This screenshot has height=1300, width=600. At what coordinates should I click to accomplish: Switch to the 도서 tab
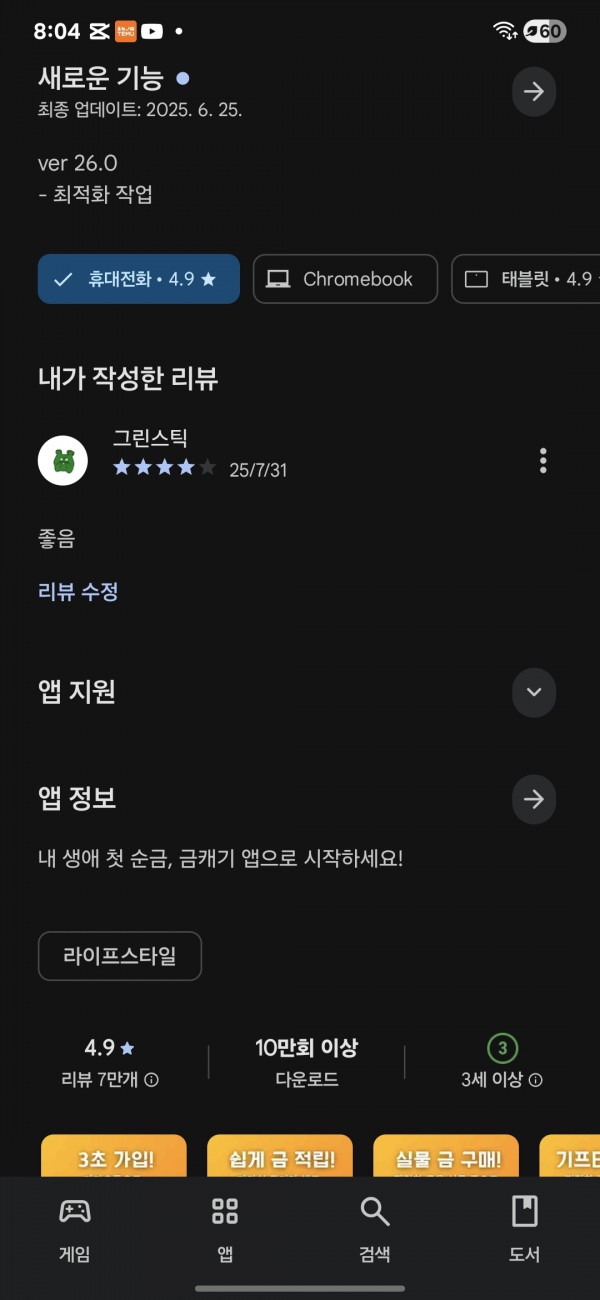click(x=525, y=1230)
